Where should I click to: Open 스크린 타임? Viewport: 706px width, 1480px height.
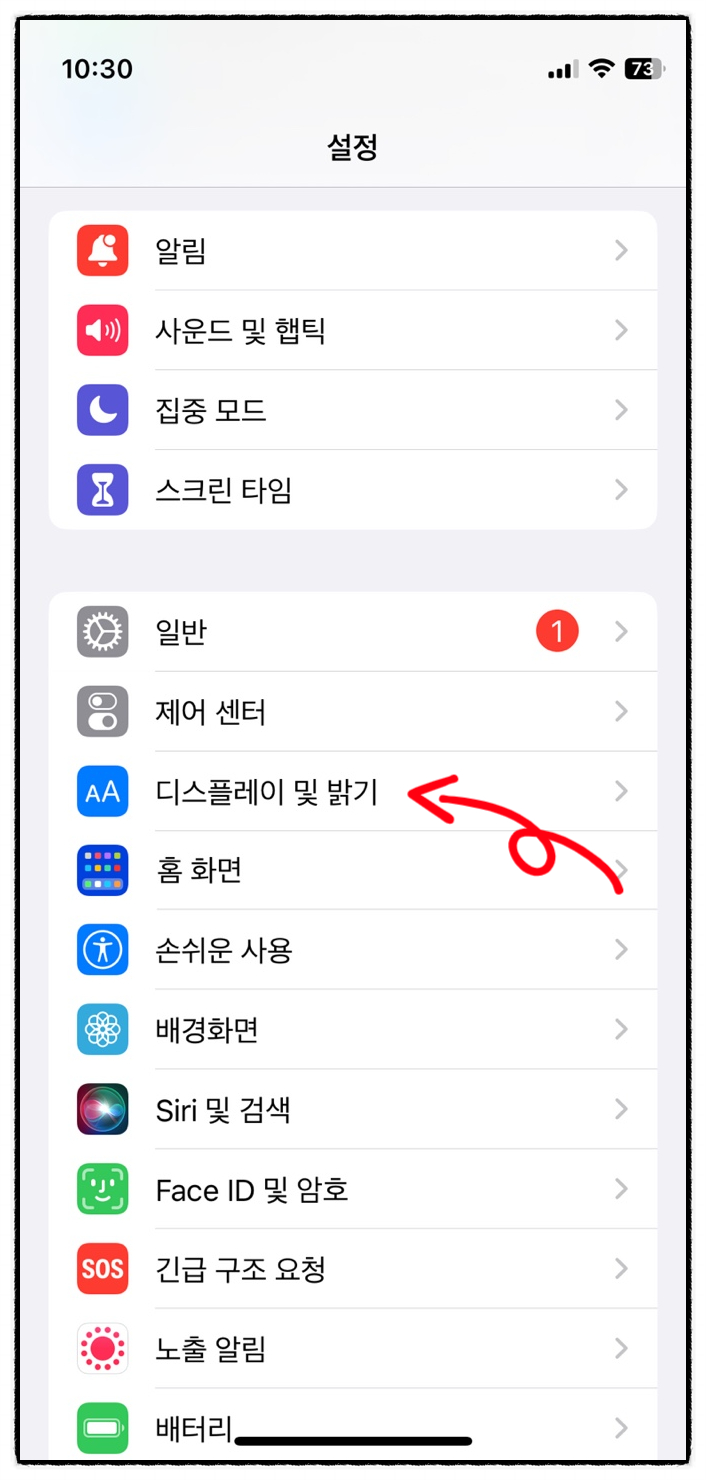(x=353, y=490)
